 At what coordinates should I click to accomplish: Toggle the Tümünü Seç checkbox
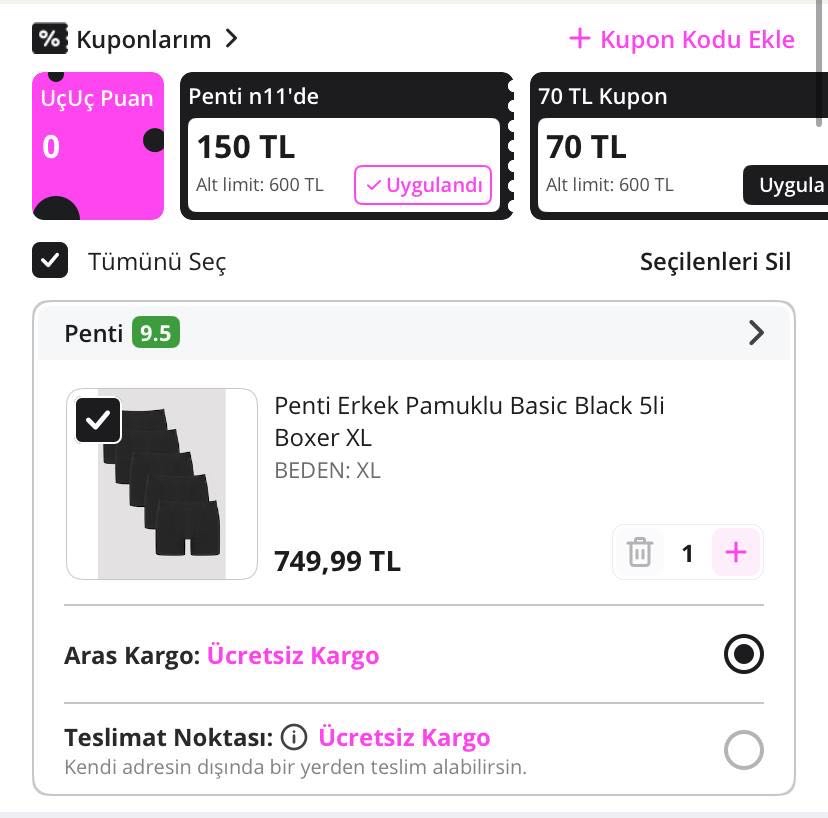pyautogui.click(x=50, y=261)
